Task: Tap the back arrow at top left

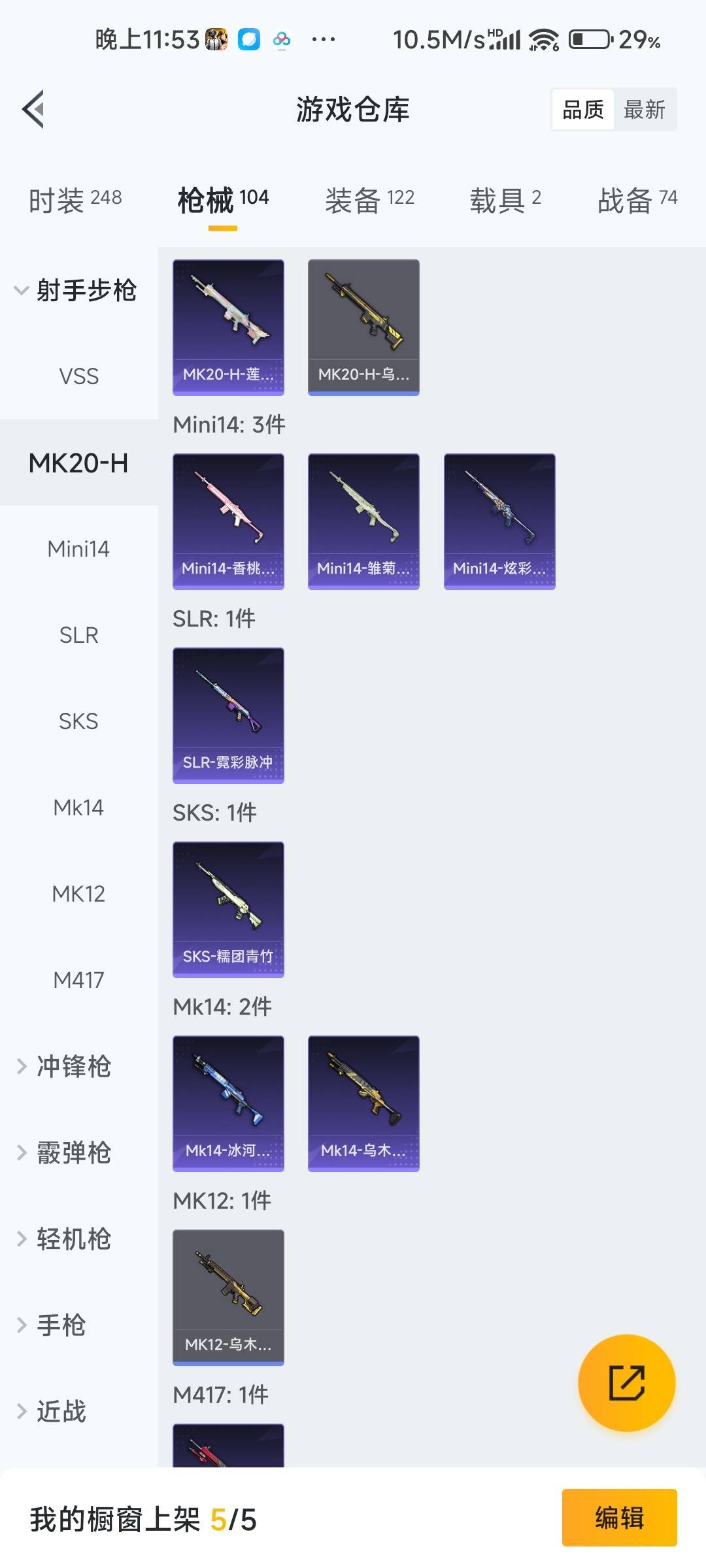Action: [33, 109]
